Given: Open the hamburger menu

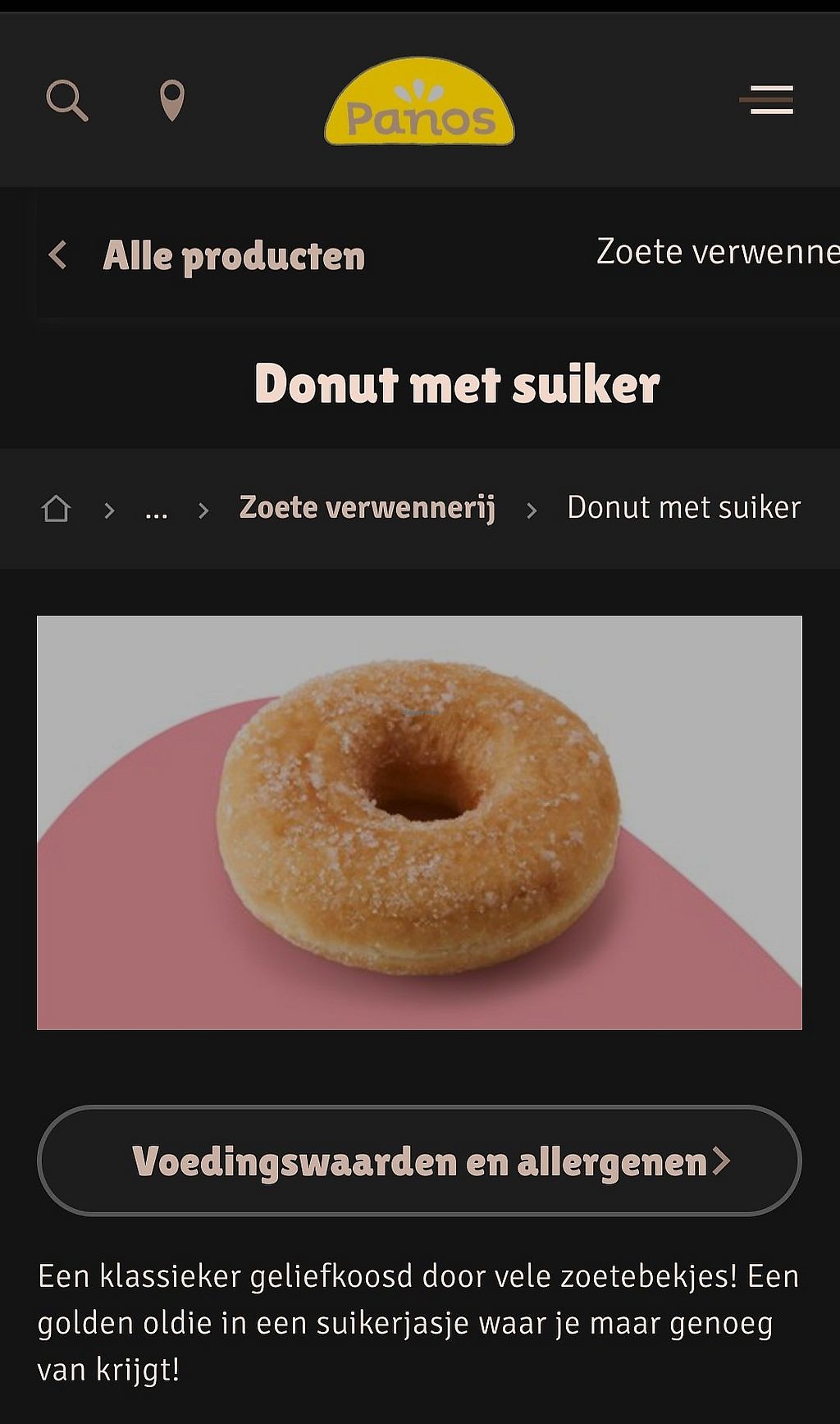Looking at the screenshot, I should (x=767, y=100).
